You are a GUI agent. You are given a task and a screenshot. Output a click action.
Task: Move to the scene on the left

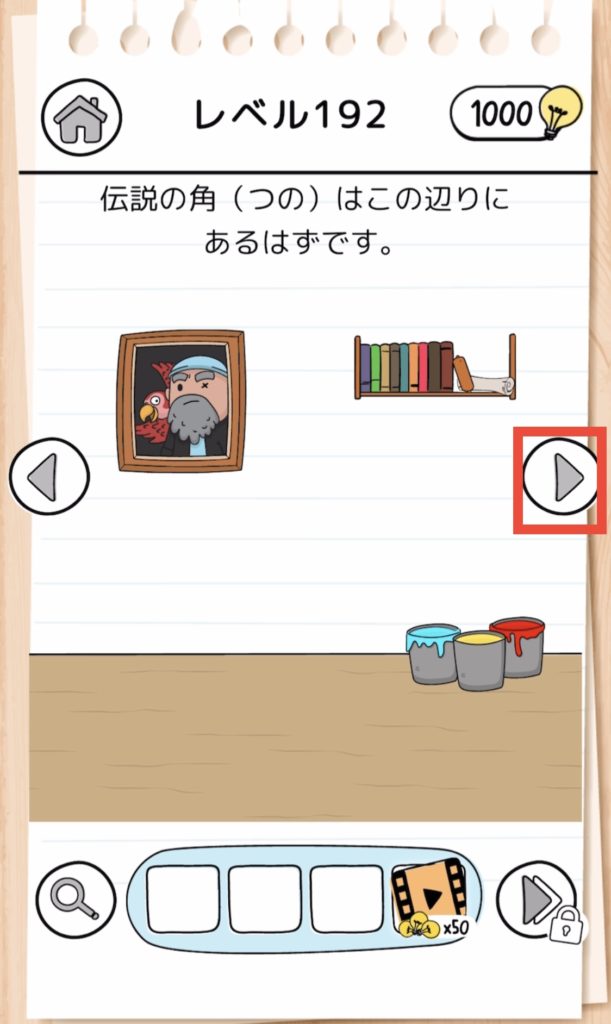pos(48,478)
